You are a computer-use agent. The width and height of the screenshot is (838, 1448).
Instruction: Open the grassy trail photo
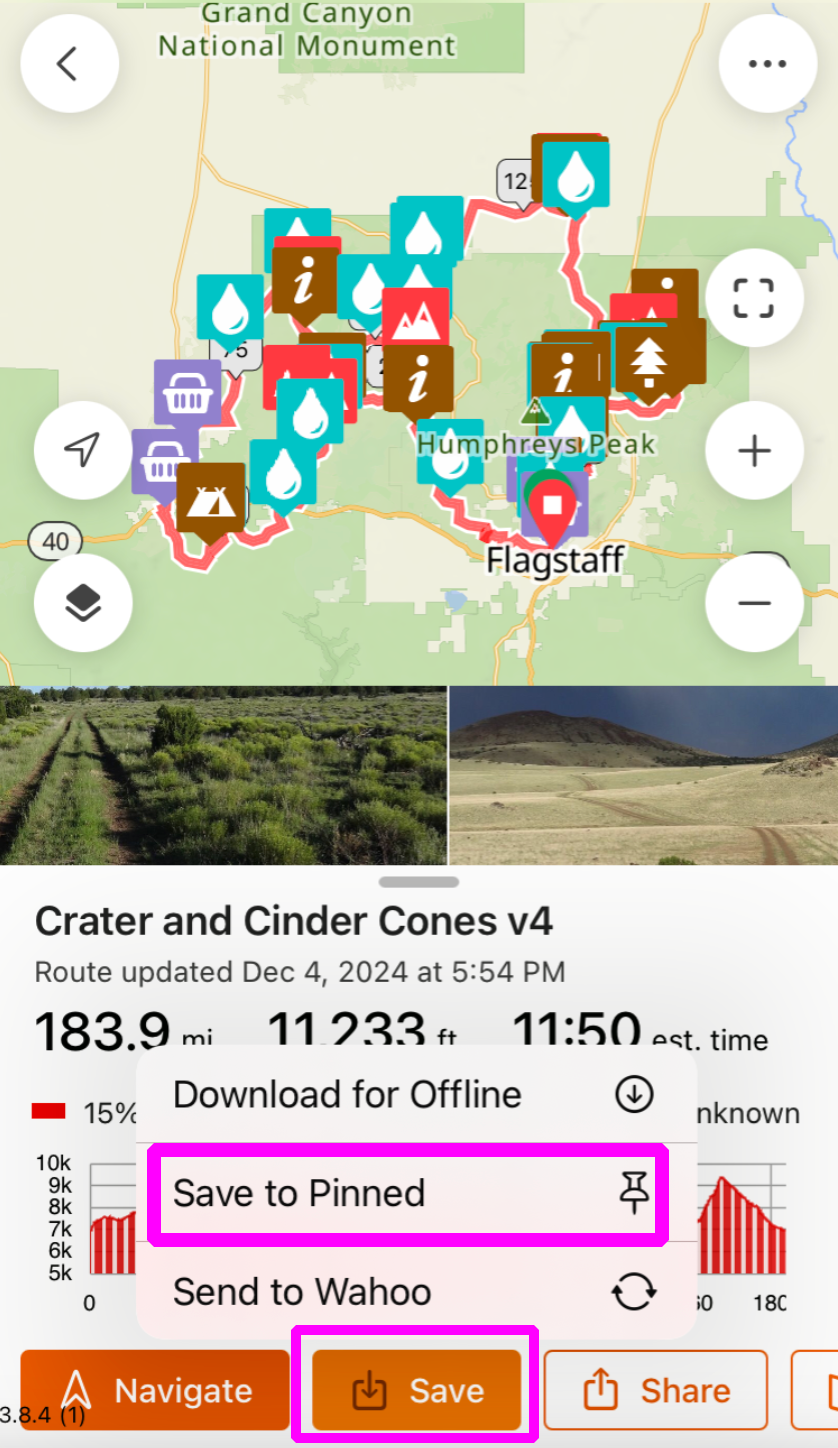(x=222, y=775)
